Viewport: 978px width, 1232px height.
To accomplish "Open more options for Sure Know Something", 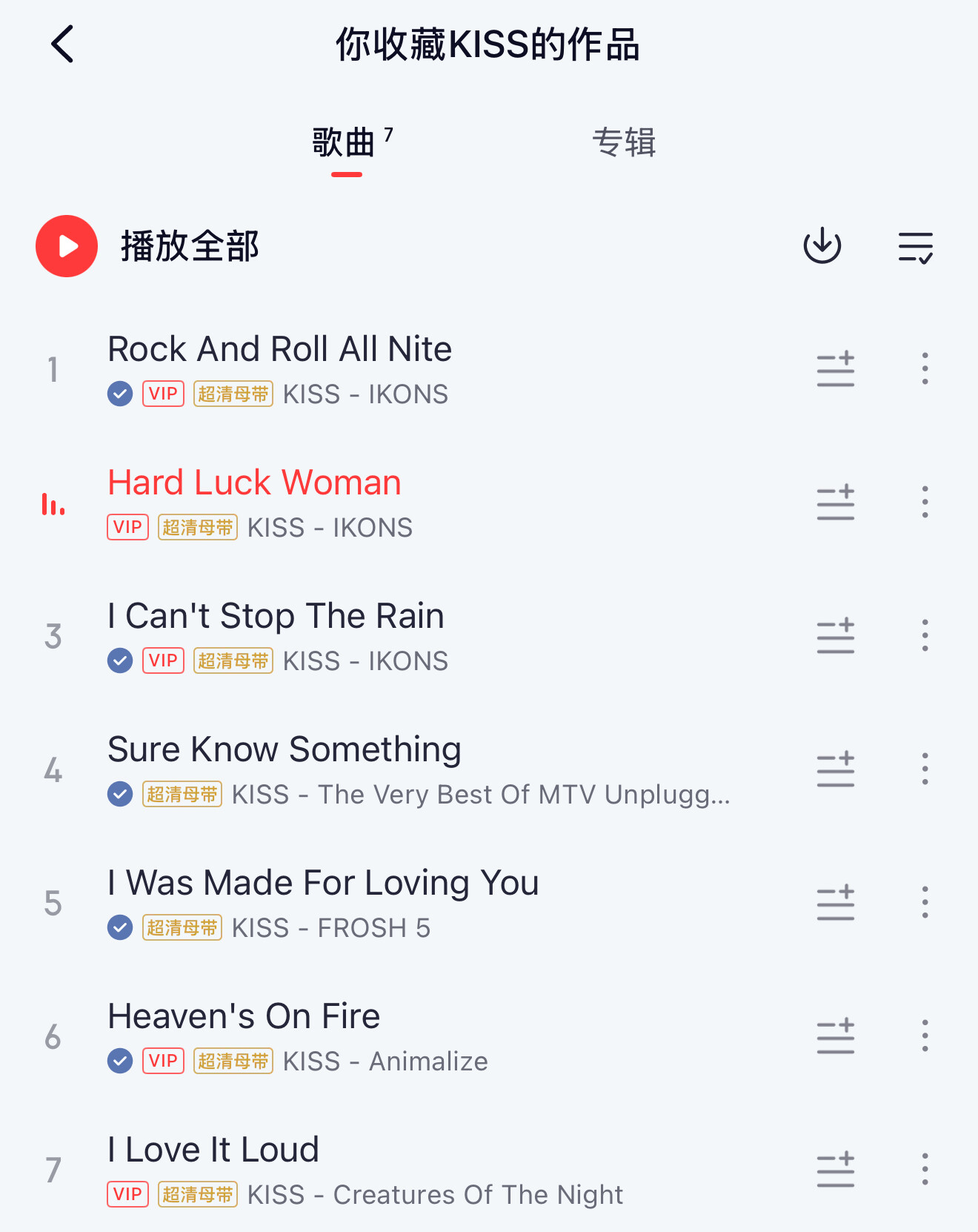I will tap(925, 769).
